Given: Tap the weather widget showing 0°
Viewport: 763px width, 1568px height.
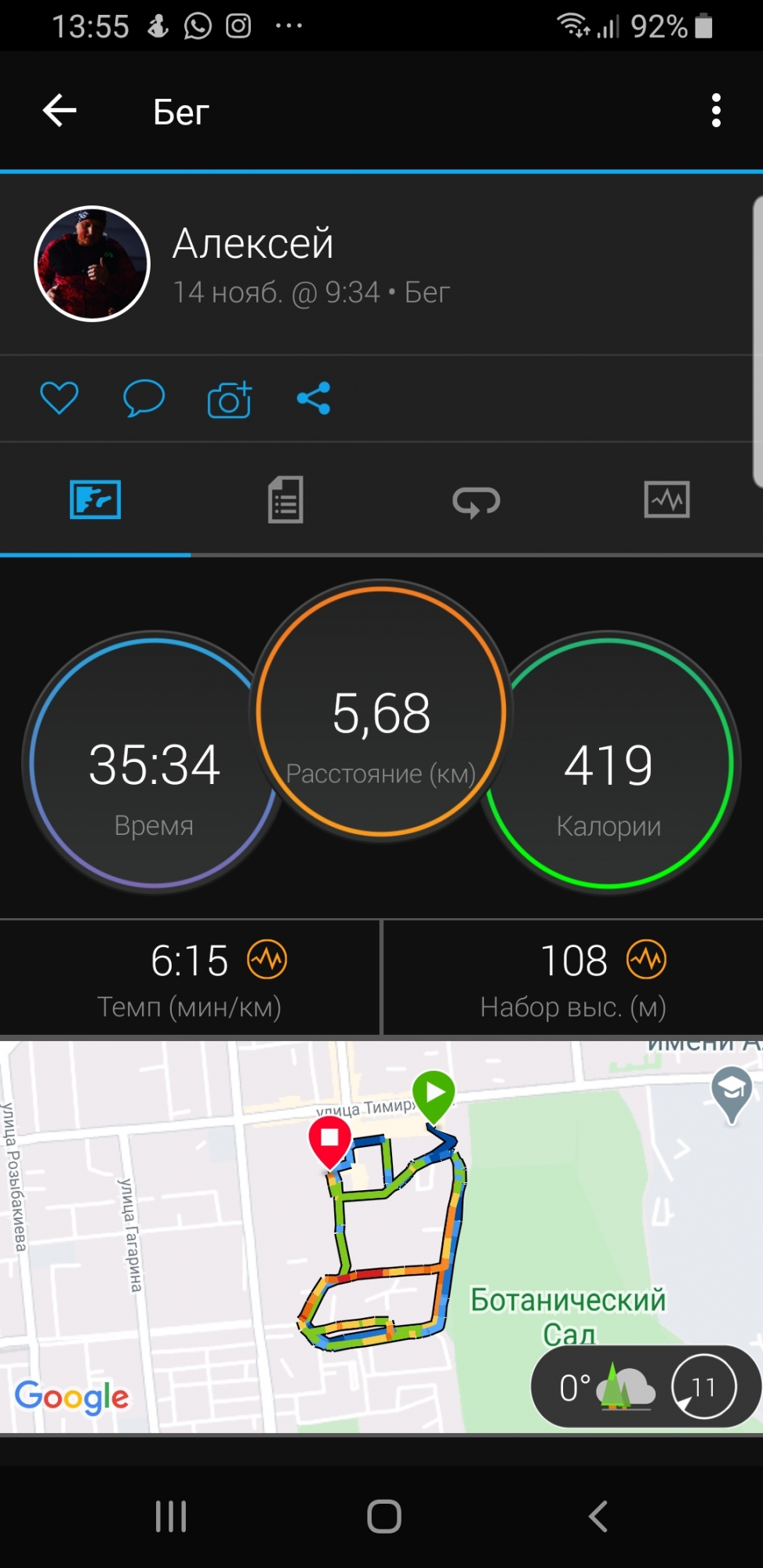Looking at the screenshot, I should (645, 1387).
